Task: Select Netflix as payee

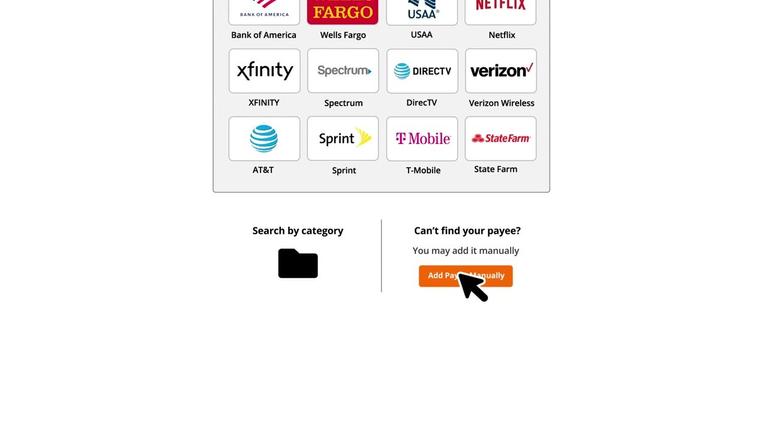Action: (x=501, y=12)
